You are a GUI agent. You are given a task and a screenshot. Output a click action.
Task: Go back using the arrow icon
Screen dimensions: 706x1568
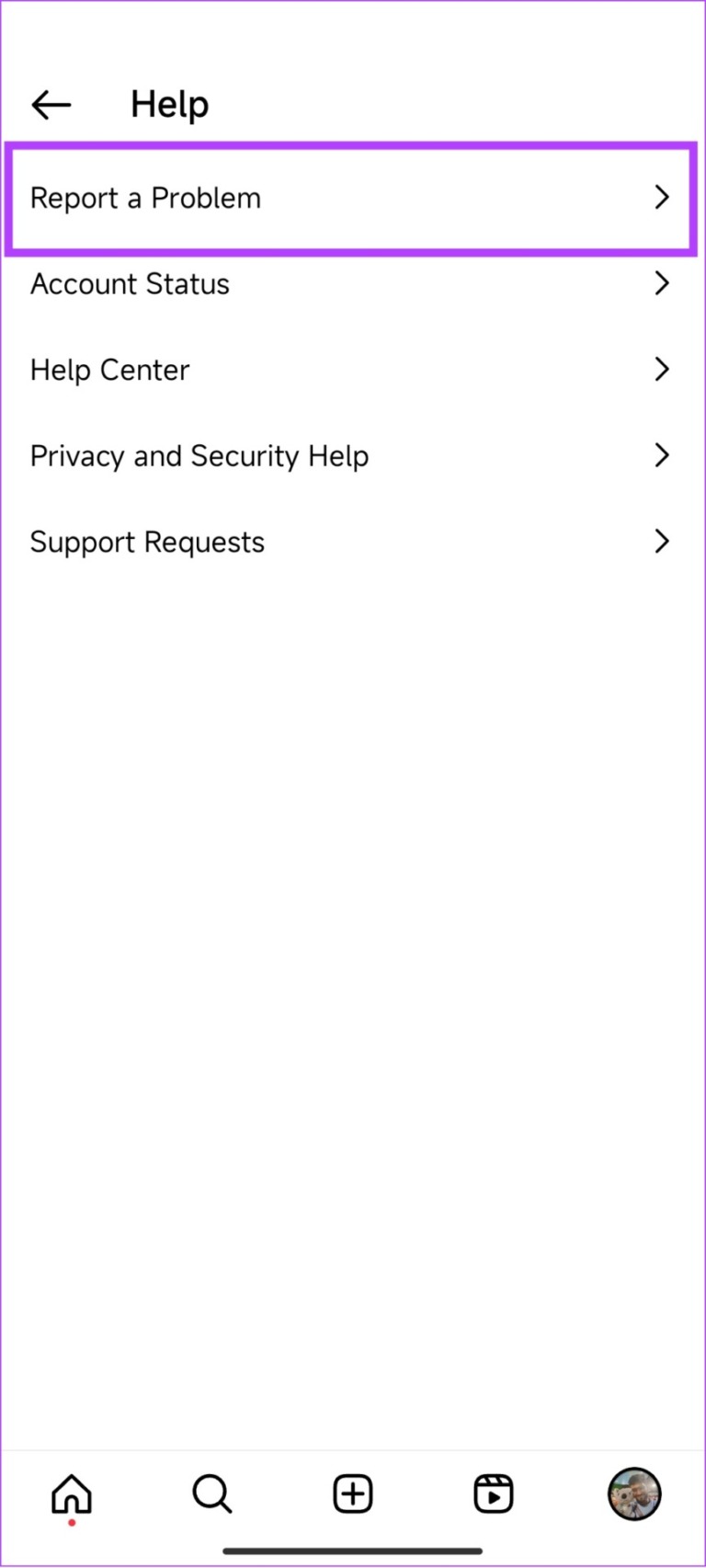click(51, 104)
